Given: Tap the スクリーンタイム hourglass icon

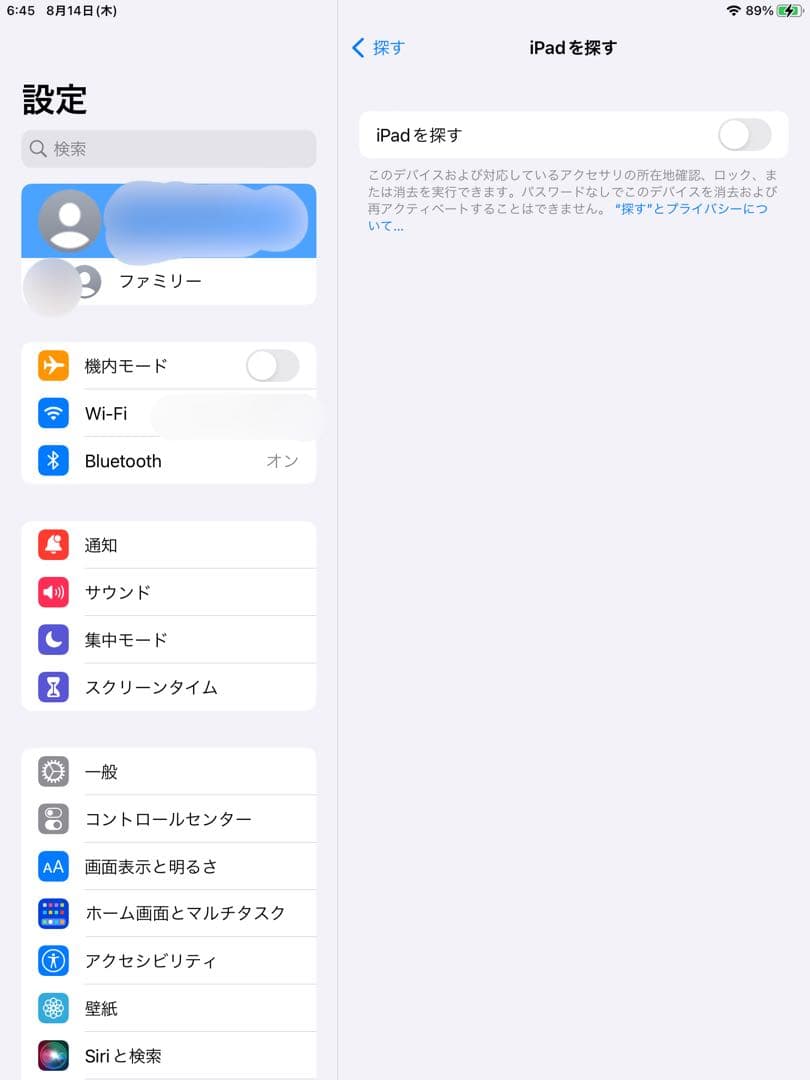Looking at the screenshot, I should click(x=54, y=687).
